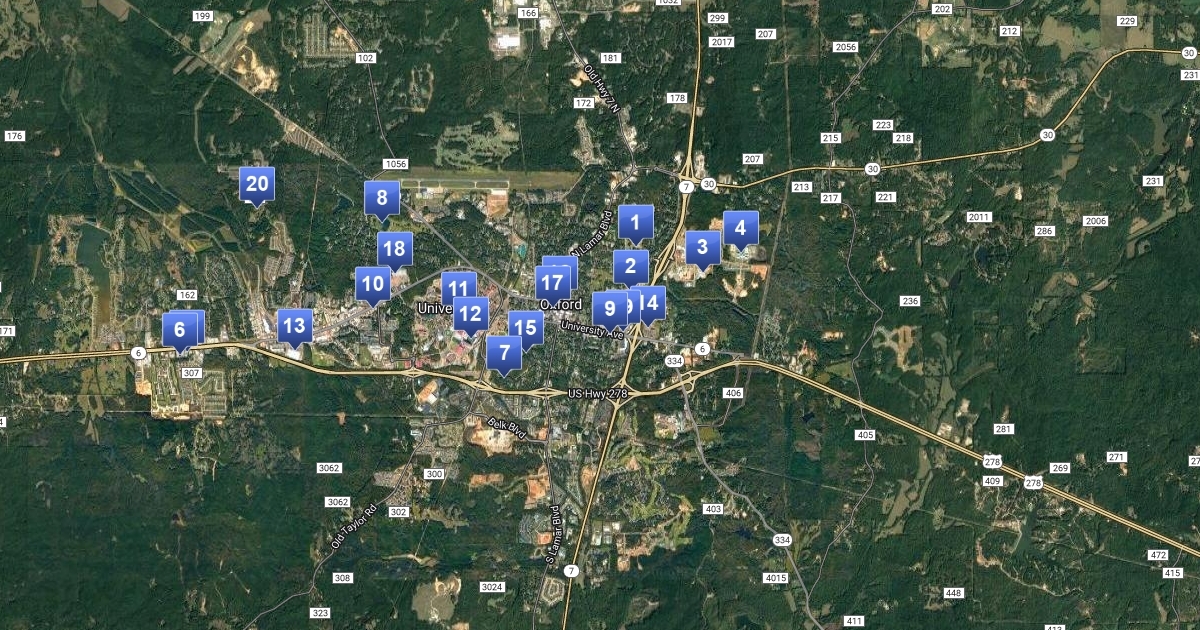This screenshot has height=630, width=1200.
Task: Open map pin number 10
Action: 373,283
